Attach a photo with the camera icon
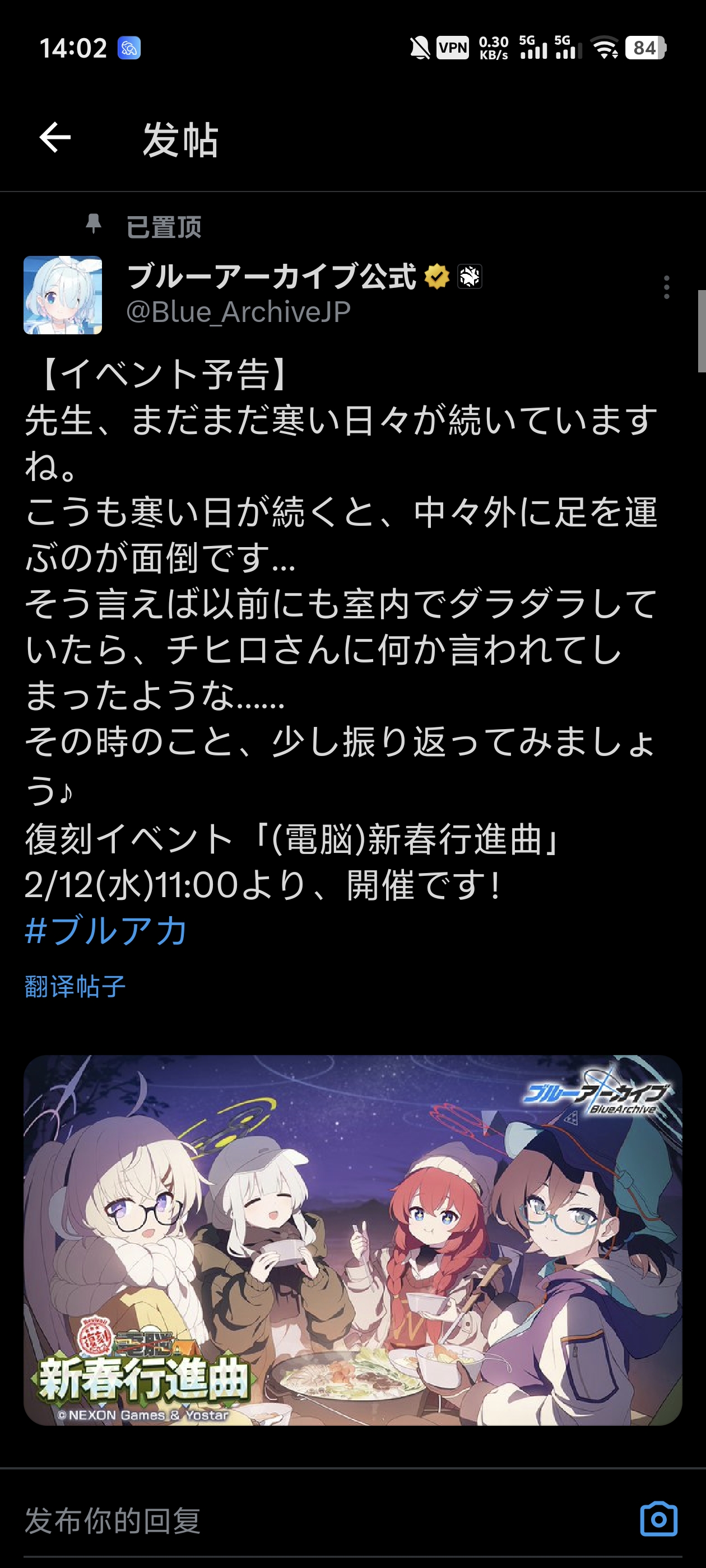Viewport: 706px width, 1568px height. coord(658,1519)
